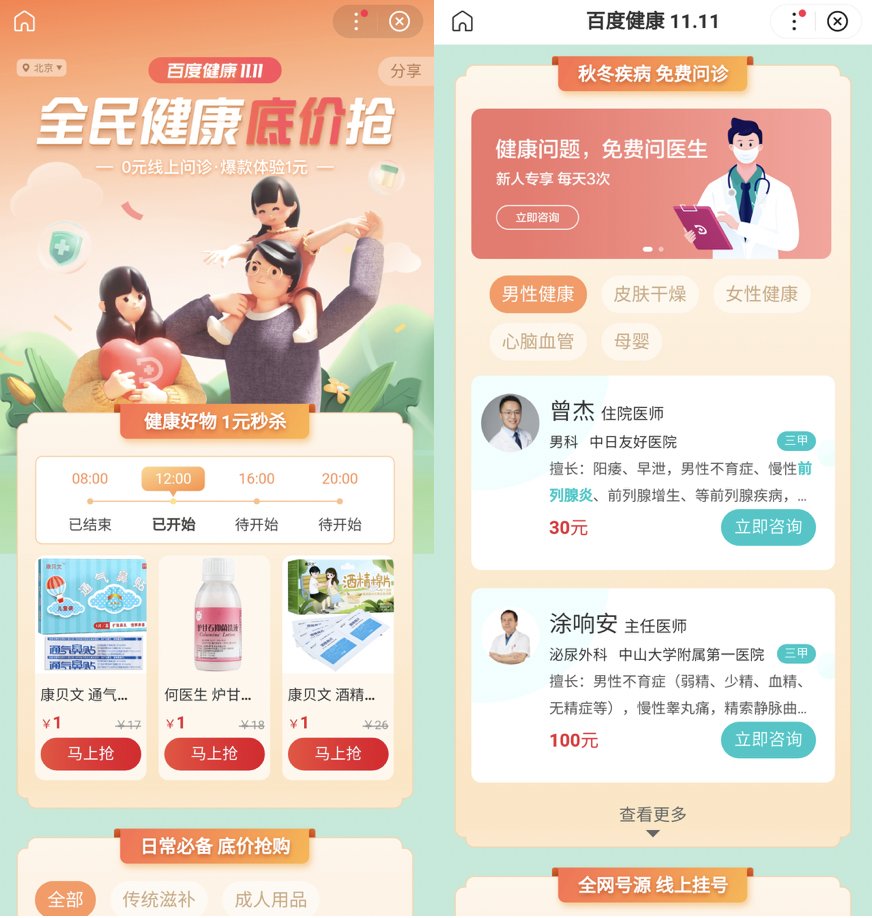The height and width of the screenshot is (918, 872).
Task: Consult doctor 曾杰 via 立即咨询
Action: (768, 527)
